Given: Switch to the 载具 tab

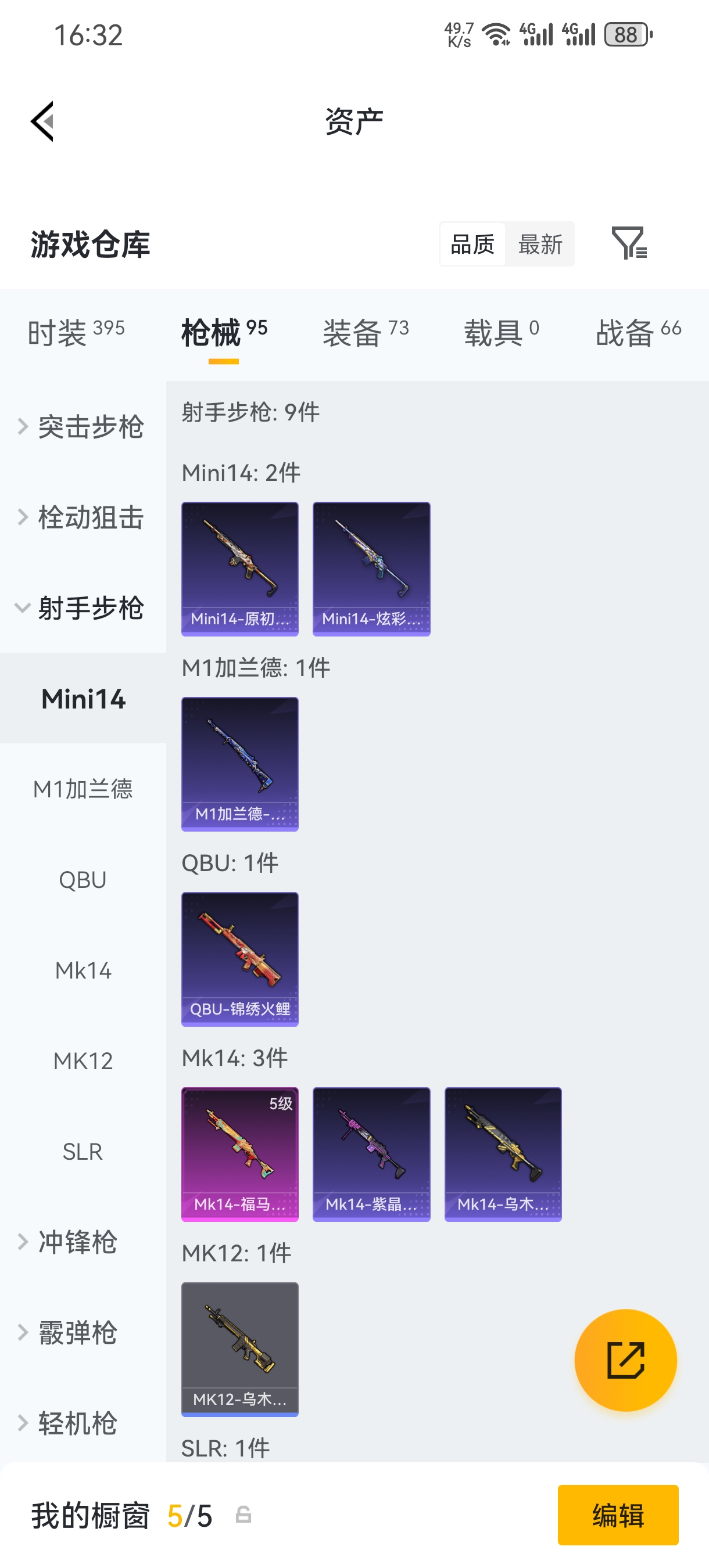Looking at the screenshot, I should coord(502,332).
